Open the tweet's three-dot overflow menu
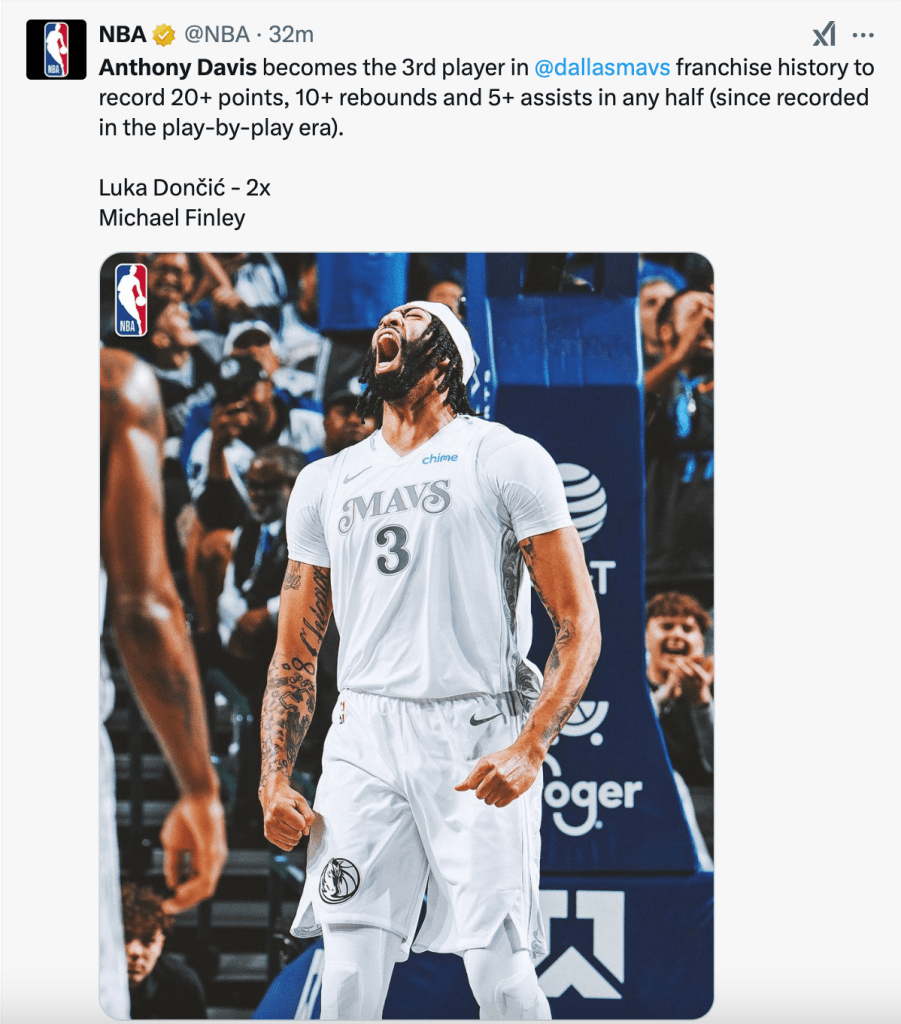Image resolution: width=901 pixels, height=1024 pixels. pyautogui.click(x=863, y=35)
